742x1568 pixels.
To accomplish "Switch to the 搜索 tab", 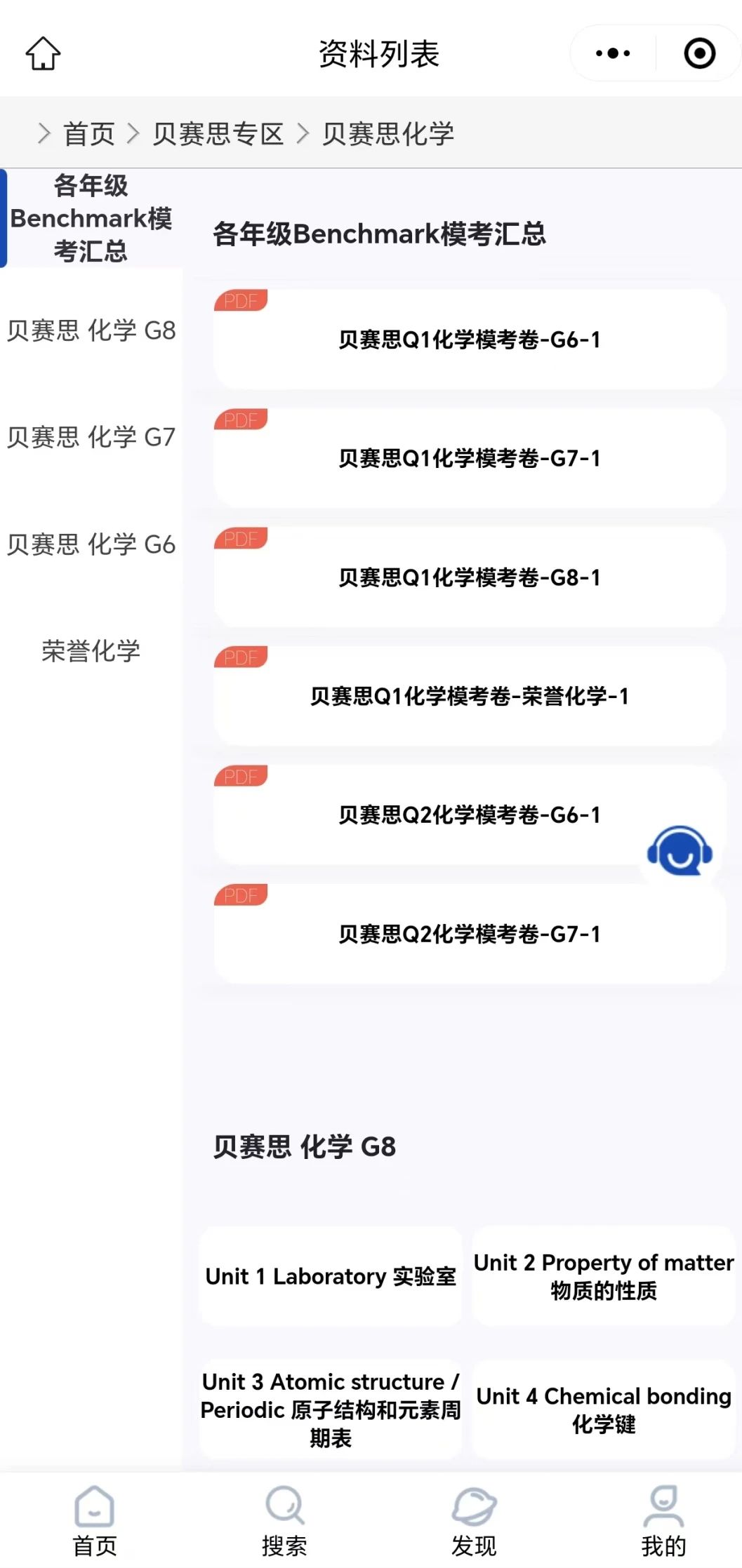I will (284, 1521).
